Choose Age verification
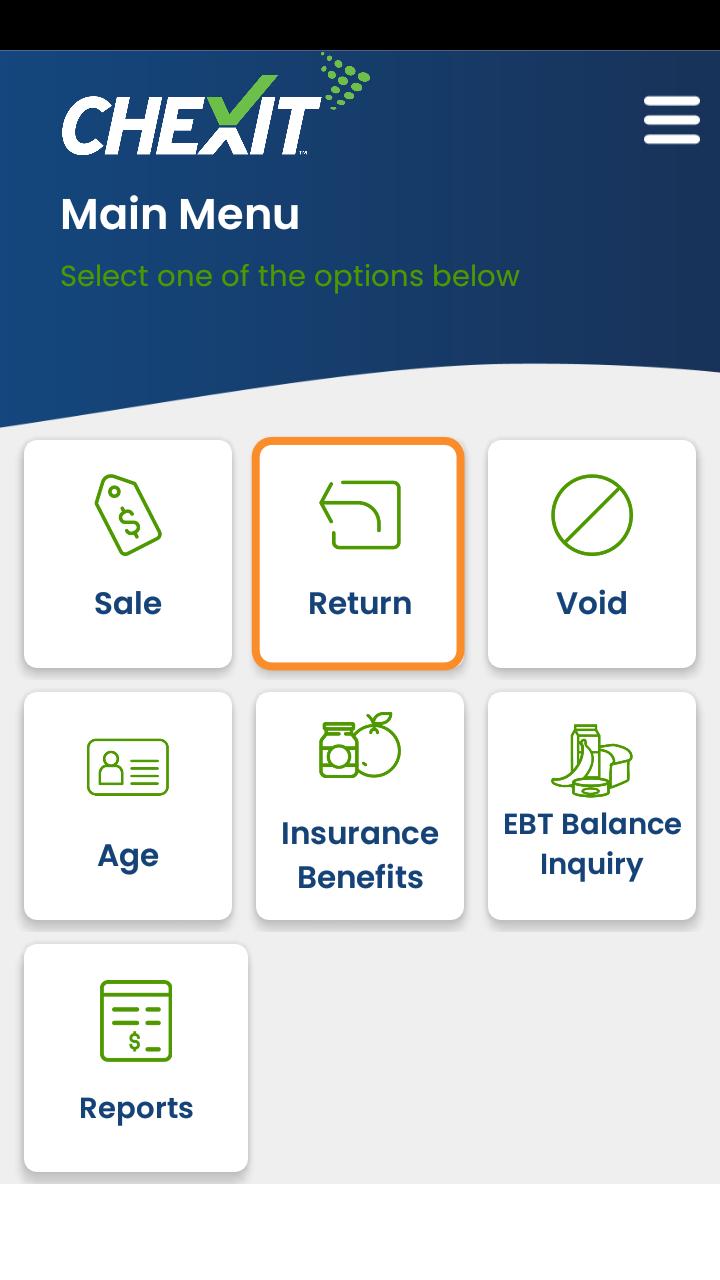Viewport: 720px width, 1280px height. tap(128, 805)
